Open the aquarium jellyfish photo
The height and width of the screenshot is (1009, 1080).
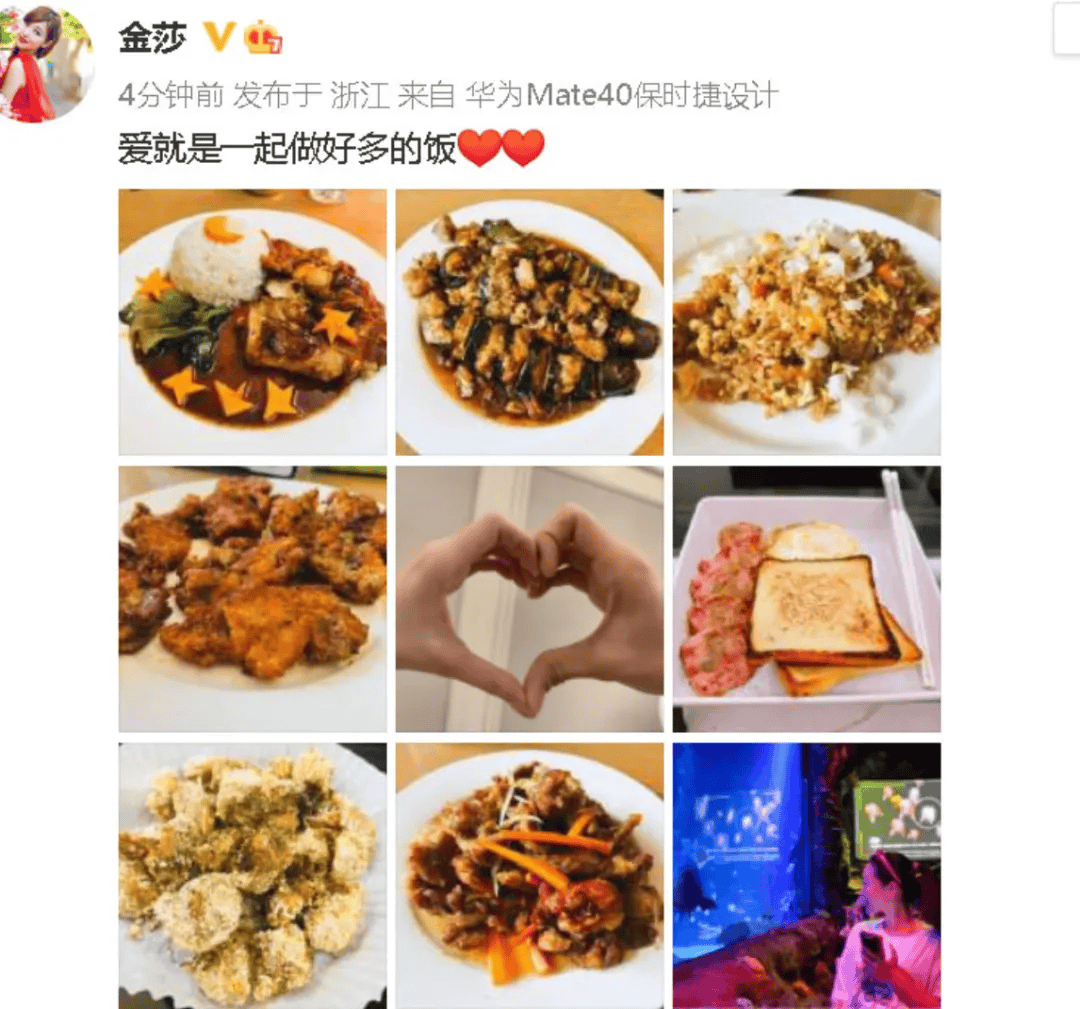coord(806,874)
